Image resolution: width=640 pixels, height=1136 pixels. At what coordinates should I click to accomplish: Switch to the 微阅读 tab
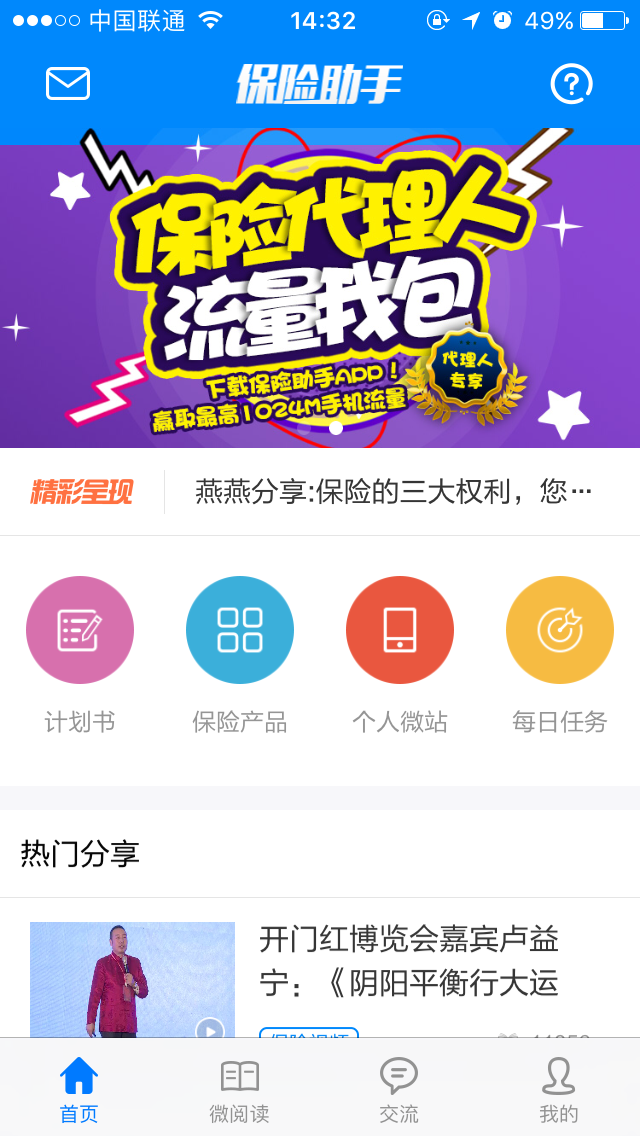click(x=239, y=1090)
